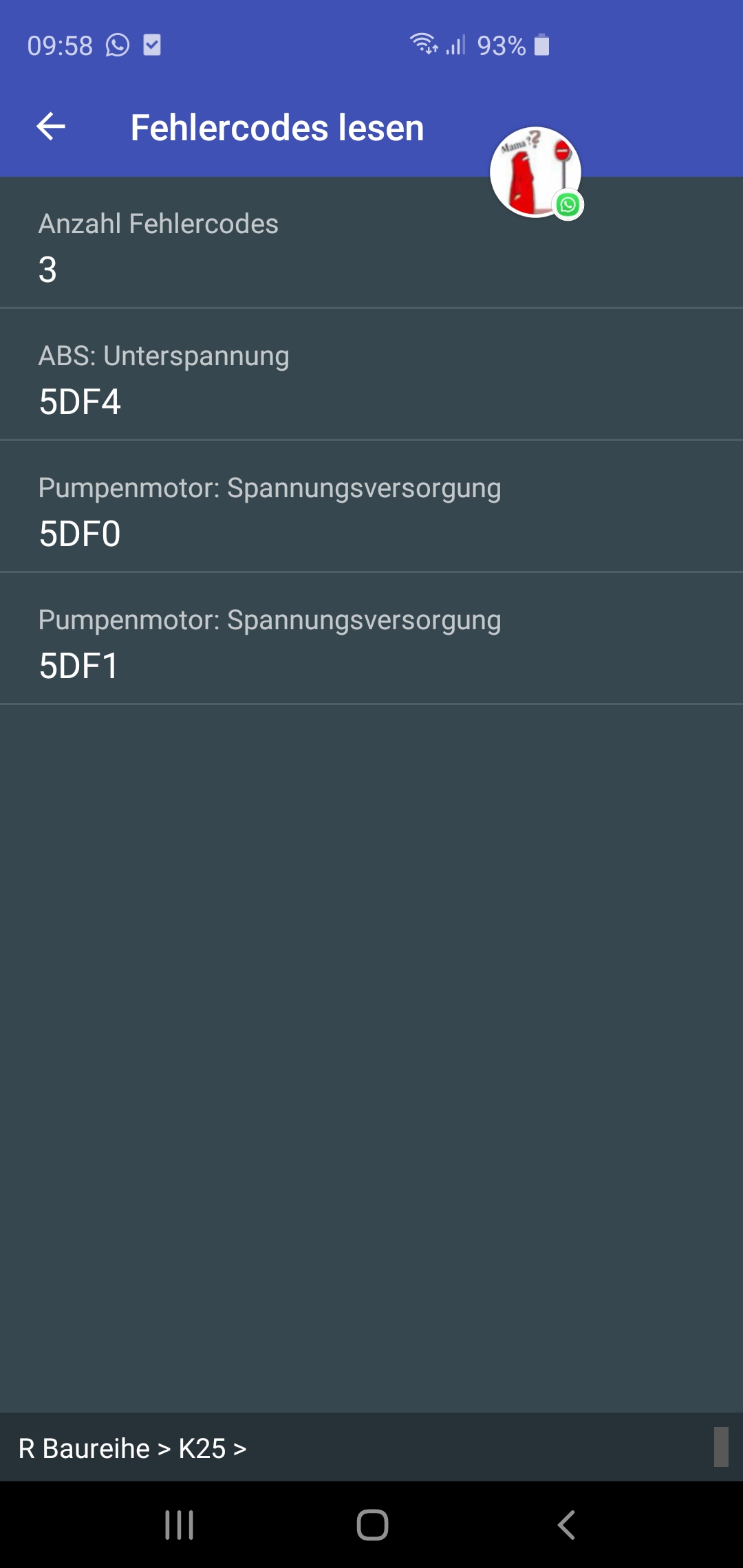Tap the system home button
Image resolution: width=743 pixels, height=1568 pixels.
372,1525
